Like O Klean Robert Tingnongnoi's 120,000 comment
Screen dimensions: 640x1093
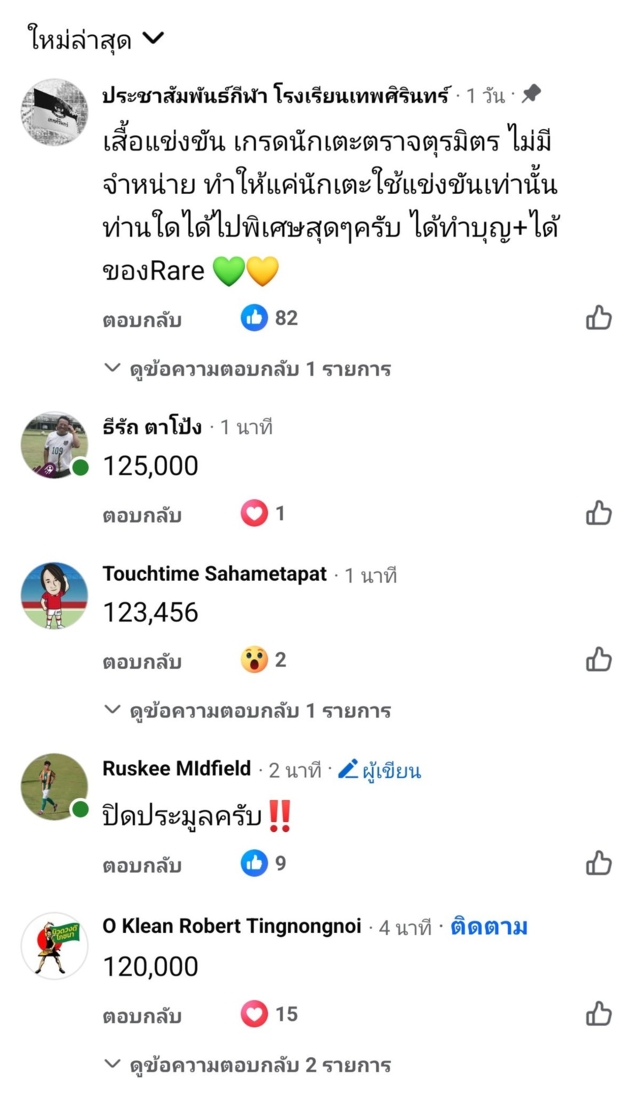coord(598,1014)
